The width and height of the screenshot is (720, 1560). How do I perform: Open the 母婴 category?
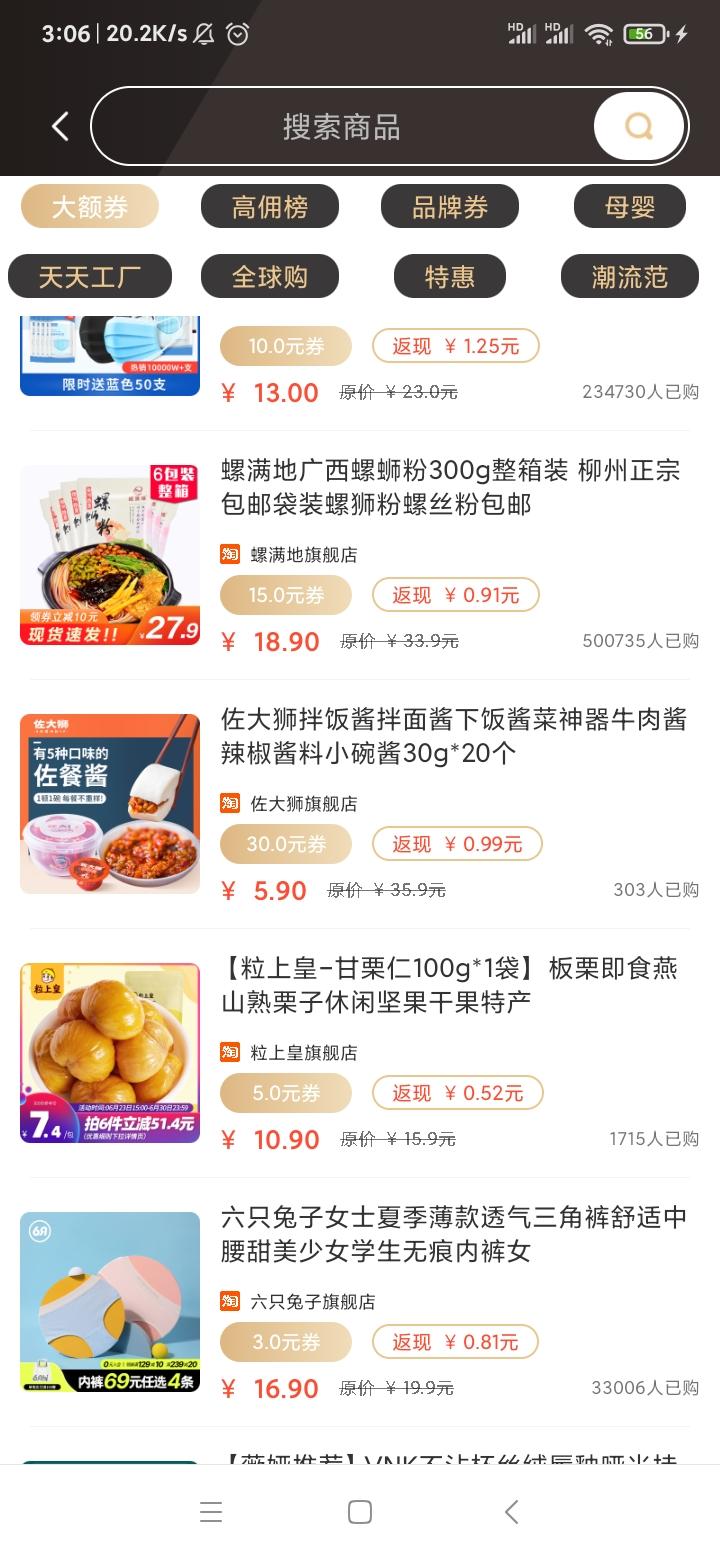click(x=629, y=206)
